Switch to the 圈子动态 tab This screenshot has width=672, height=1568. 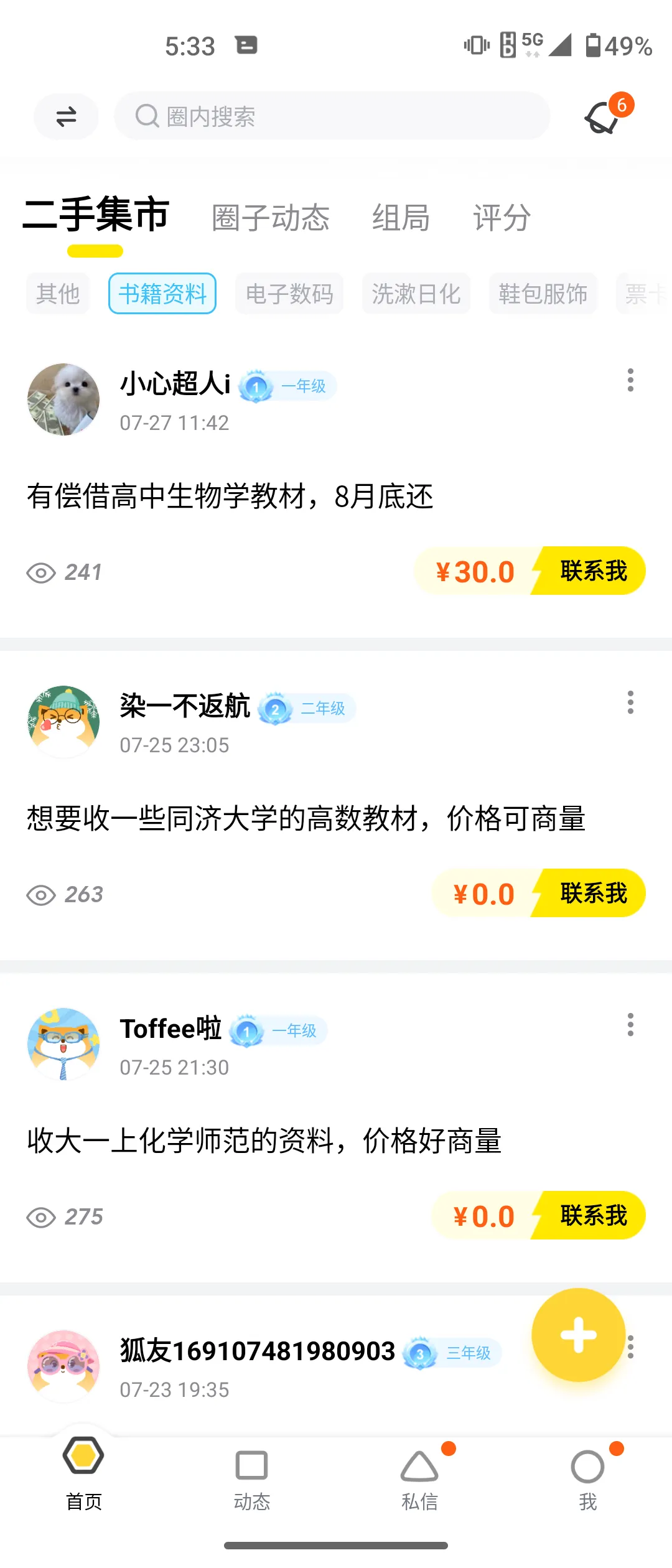point(271,218)
